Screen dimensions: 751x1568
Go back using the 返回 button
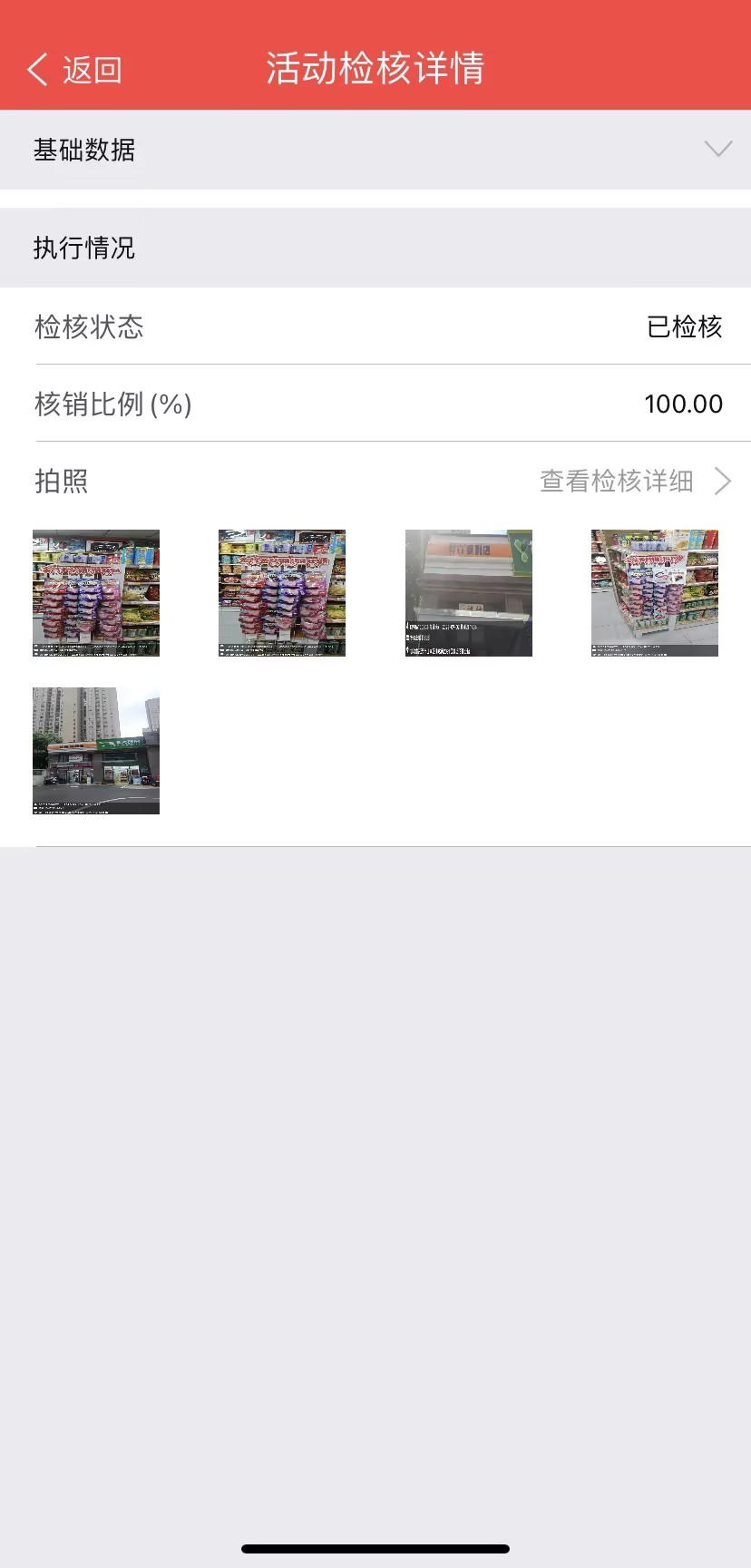75,70
